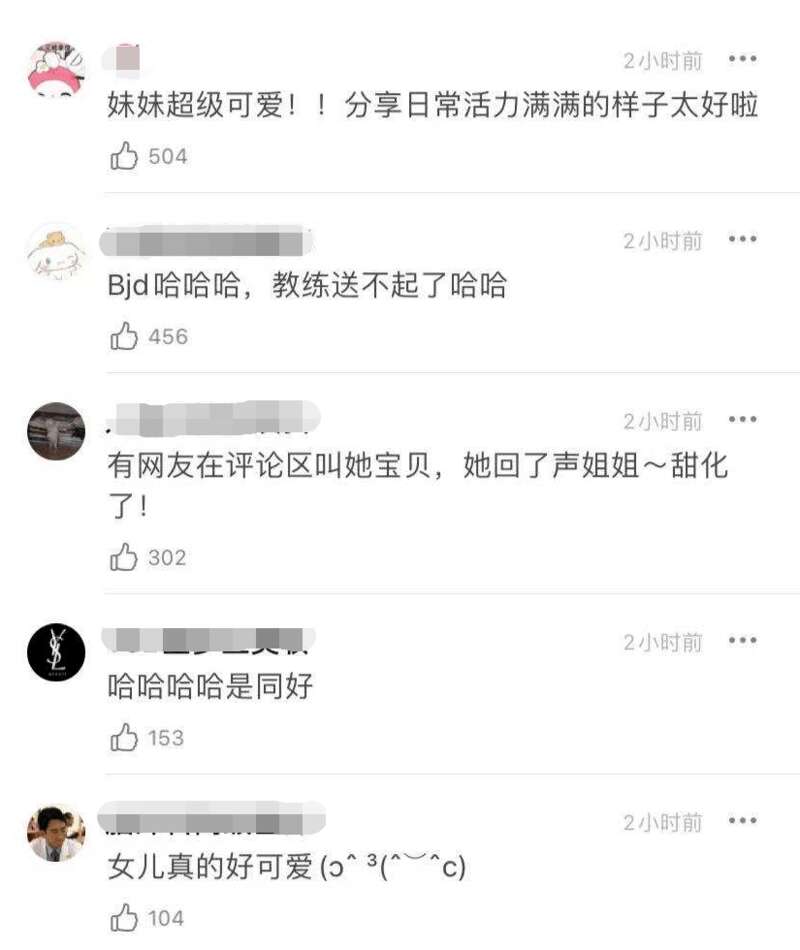Open overflow menu for 哈哈哈哈是同好 comment
This screenshot has height=950, width=800.
pyautogui.click(x=743, y=641)
